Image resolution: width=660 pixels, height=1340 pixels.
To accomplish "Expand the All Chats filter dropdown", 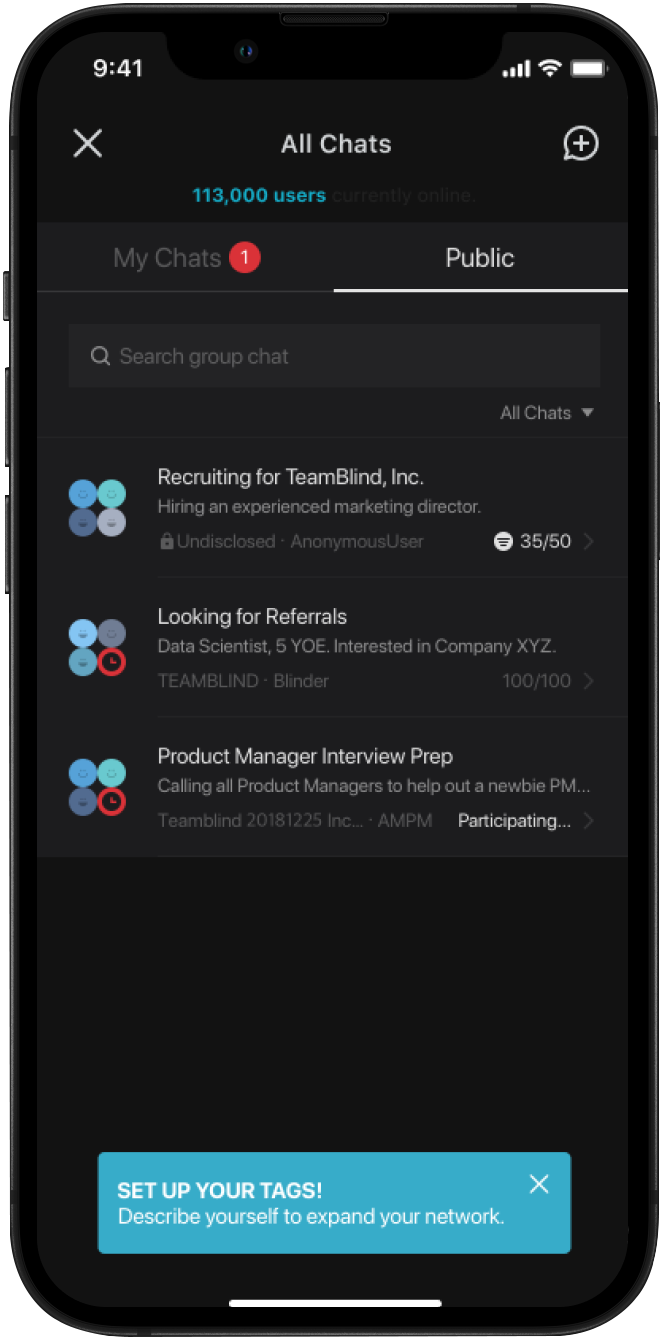I will point(547,413).
